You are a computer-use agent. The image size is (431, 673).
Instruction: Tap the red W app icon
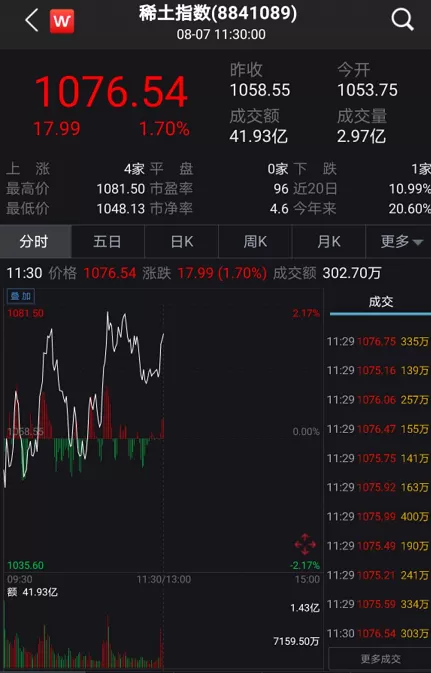(x=62, y=21)
